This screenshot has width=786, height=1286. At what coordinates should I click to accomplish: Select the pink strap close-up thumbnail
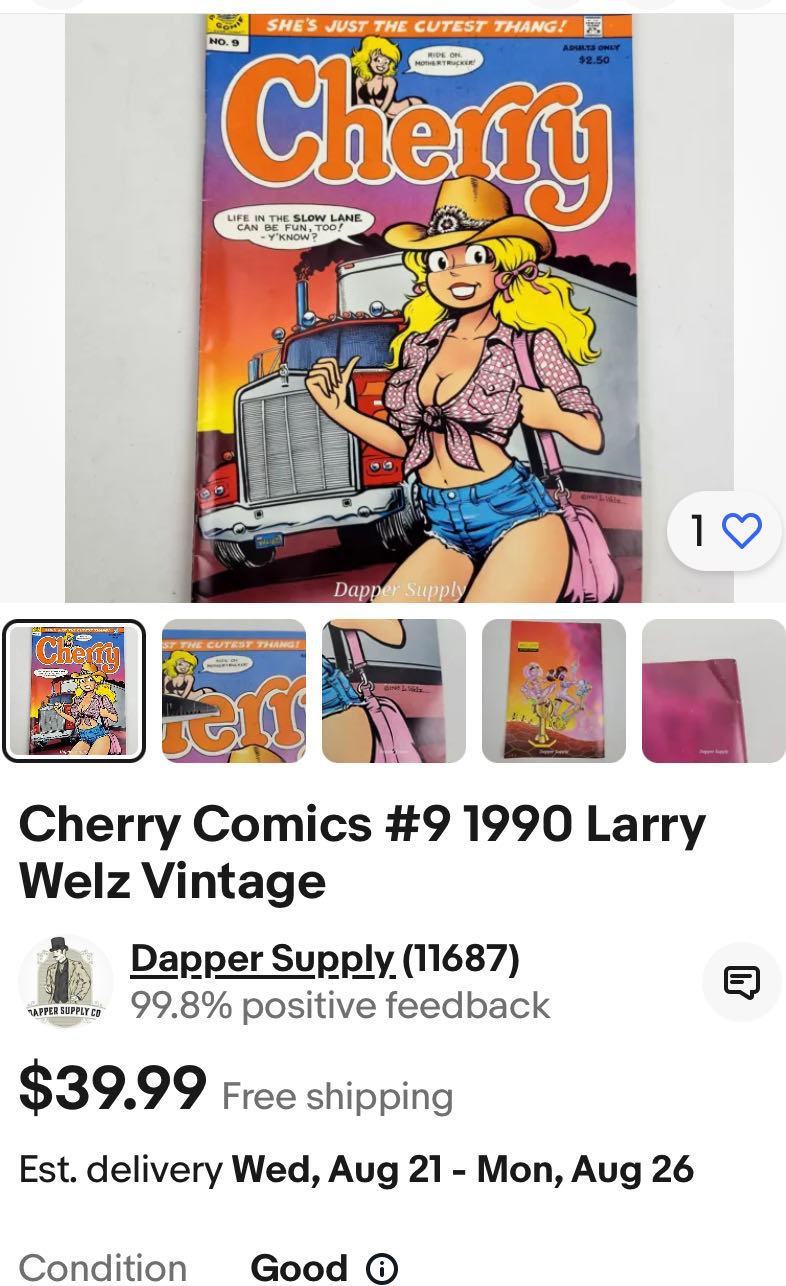pos(393,690)
